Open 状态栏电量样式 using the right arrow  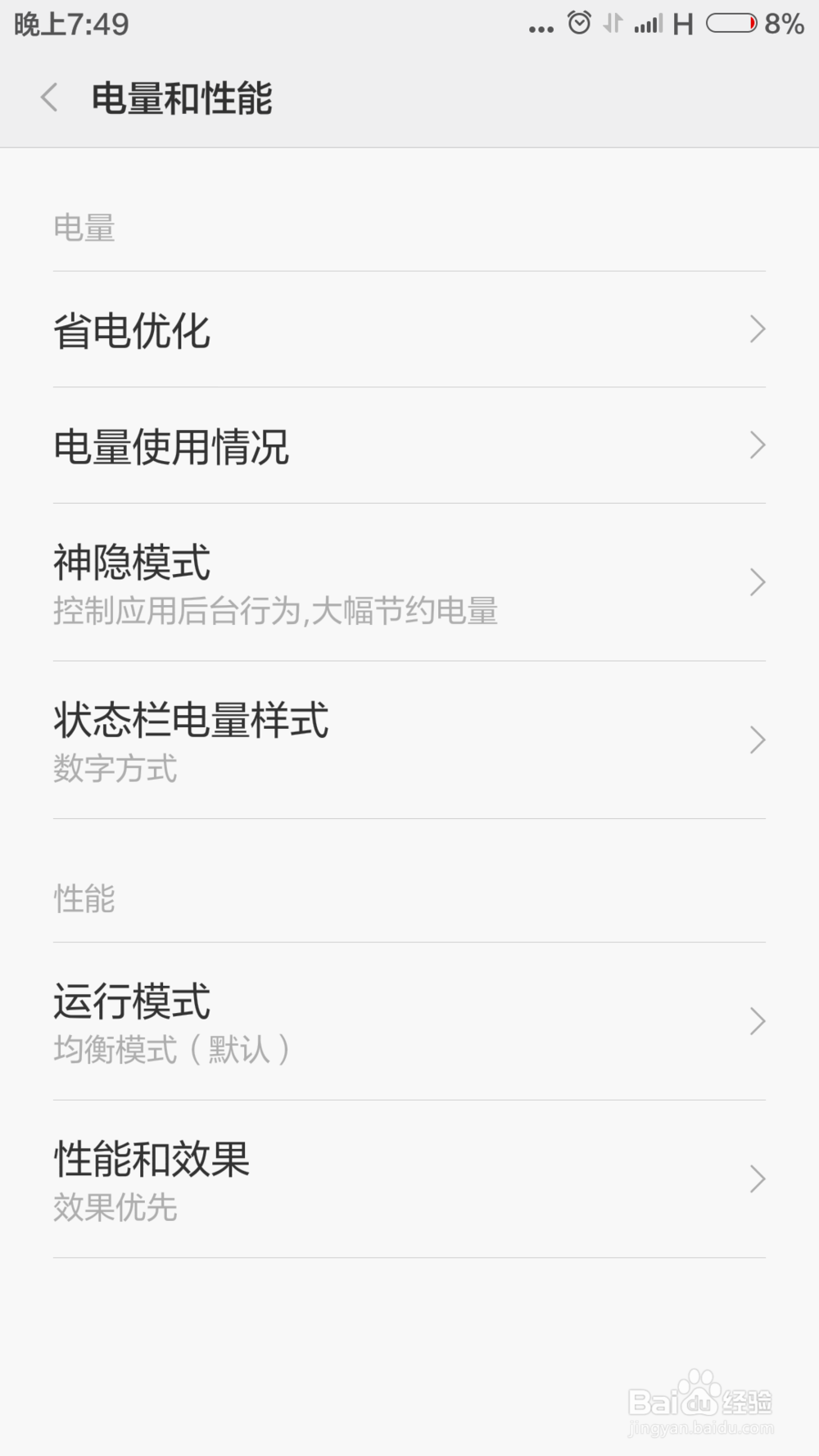coord(758,739)
